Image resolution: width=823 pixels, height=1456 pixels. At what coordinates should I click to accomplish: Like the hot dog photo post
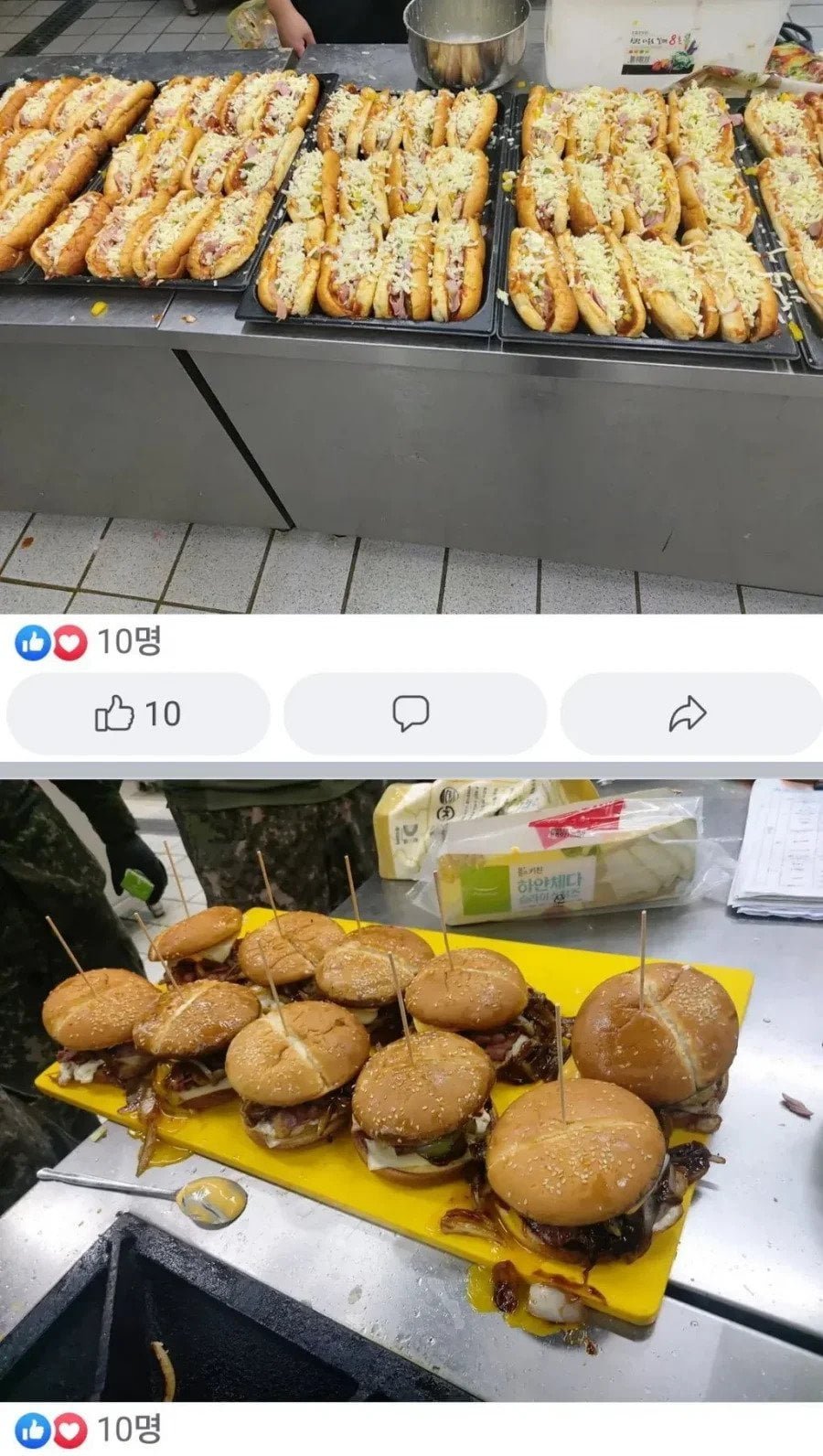[138, 713]
